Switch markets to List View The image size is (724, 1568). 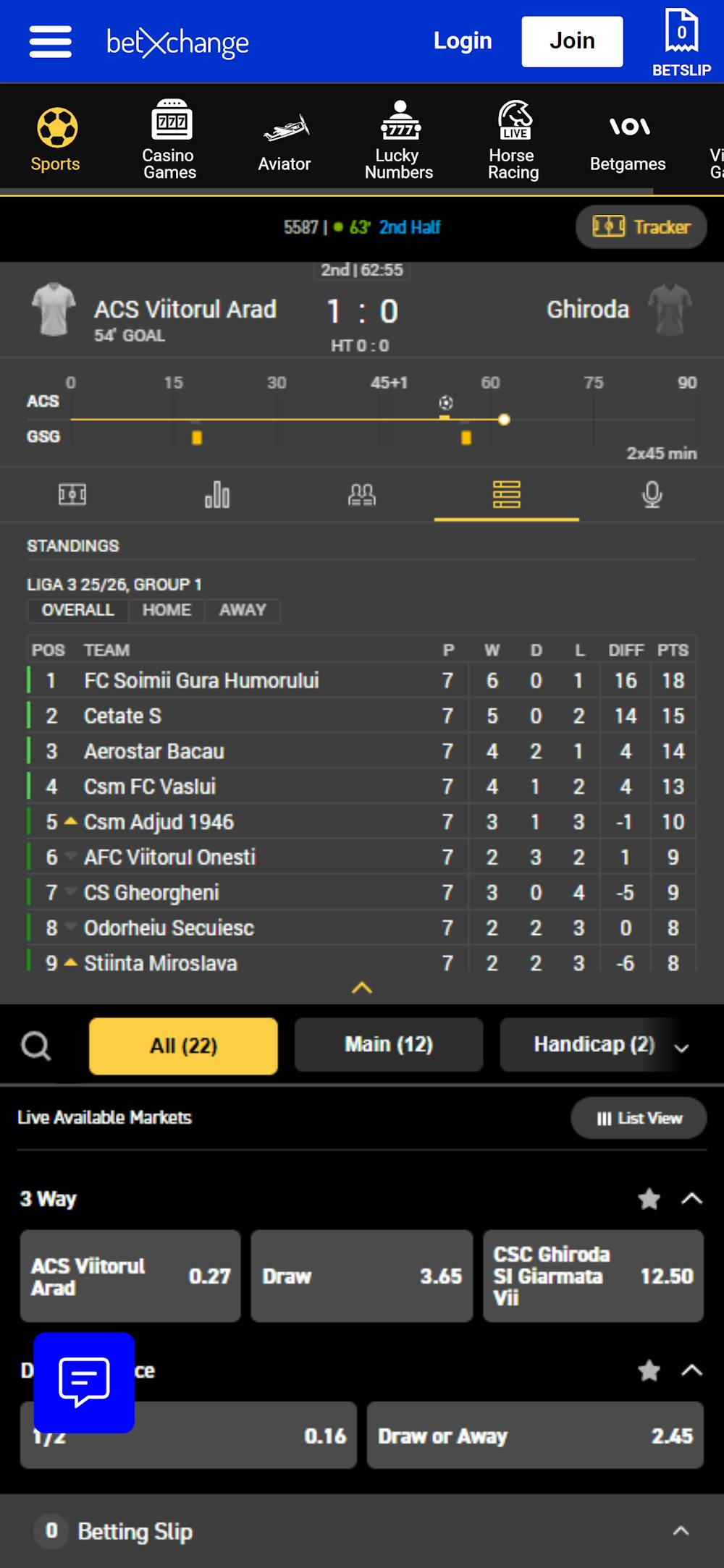[638, 1117]
